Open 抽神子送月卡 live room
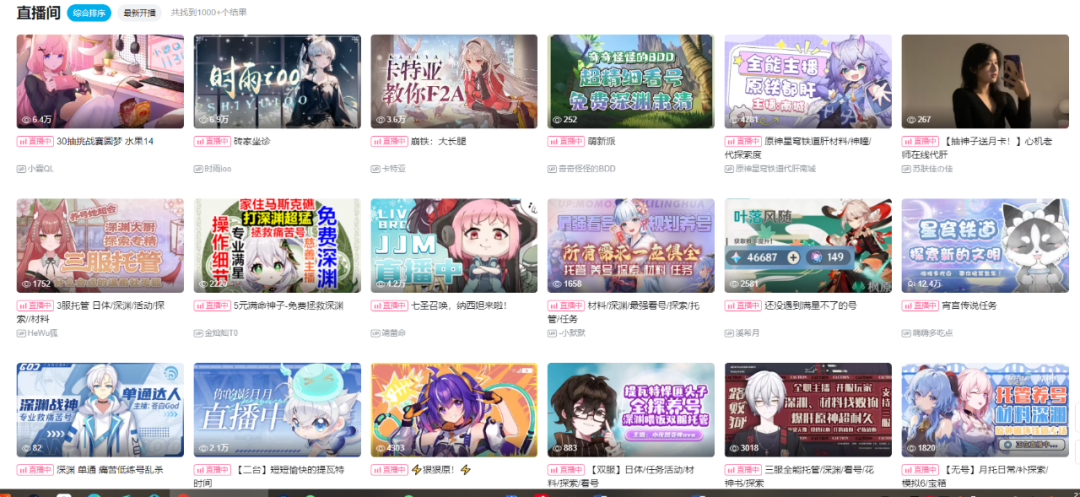1080x497 pixels. point(985,81)
